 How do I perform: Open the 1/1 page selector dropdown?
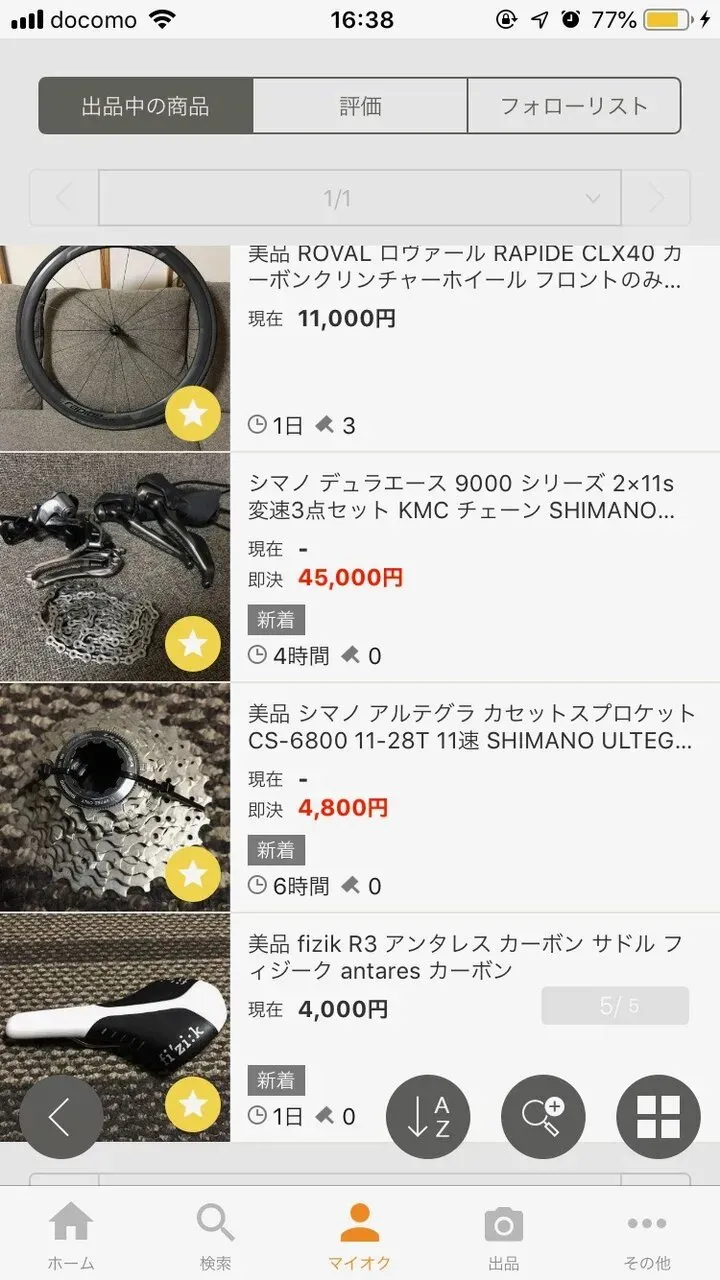click(x=358, y=197)
